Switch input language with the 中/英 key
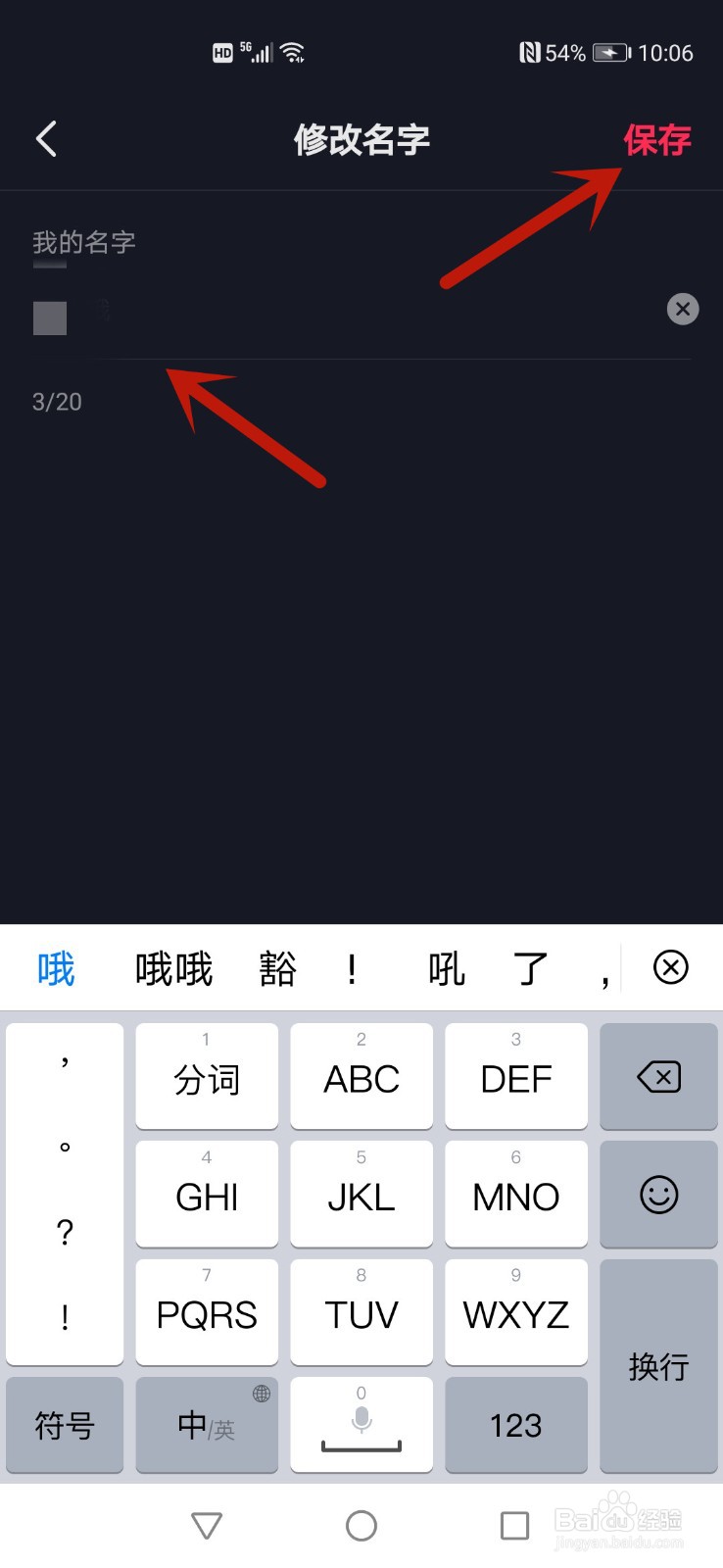This screenshot has width=723, height=1568. pos(206,1426)
